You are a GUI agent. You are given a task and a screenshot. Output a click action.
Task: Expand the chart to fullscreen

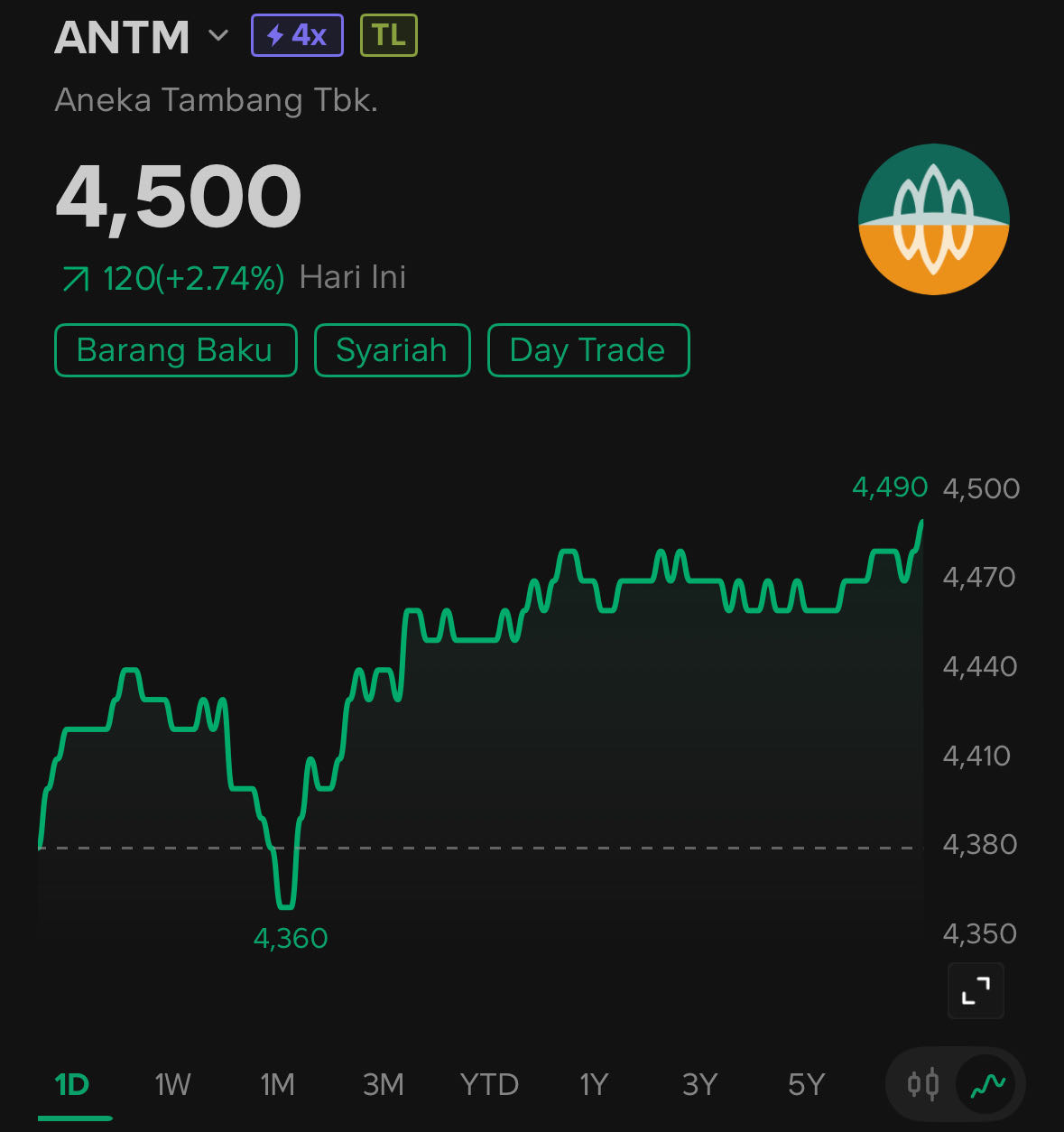(x=976, y=990)
